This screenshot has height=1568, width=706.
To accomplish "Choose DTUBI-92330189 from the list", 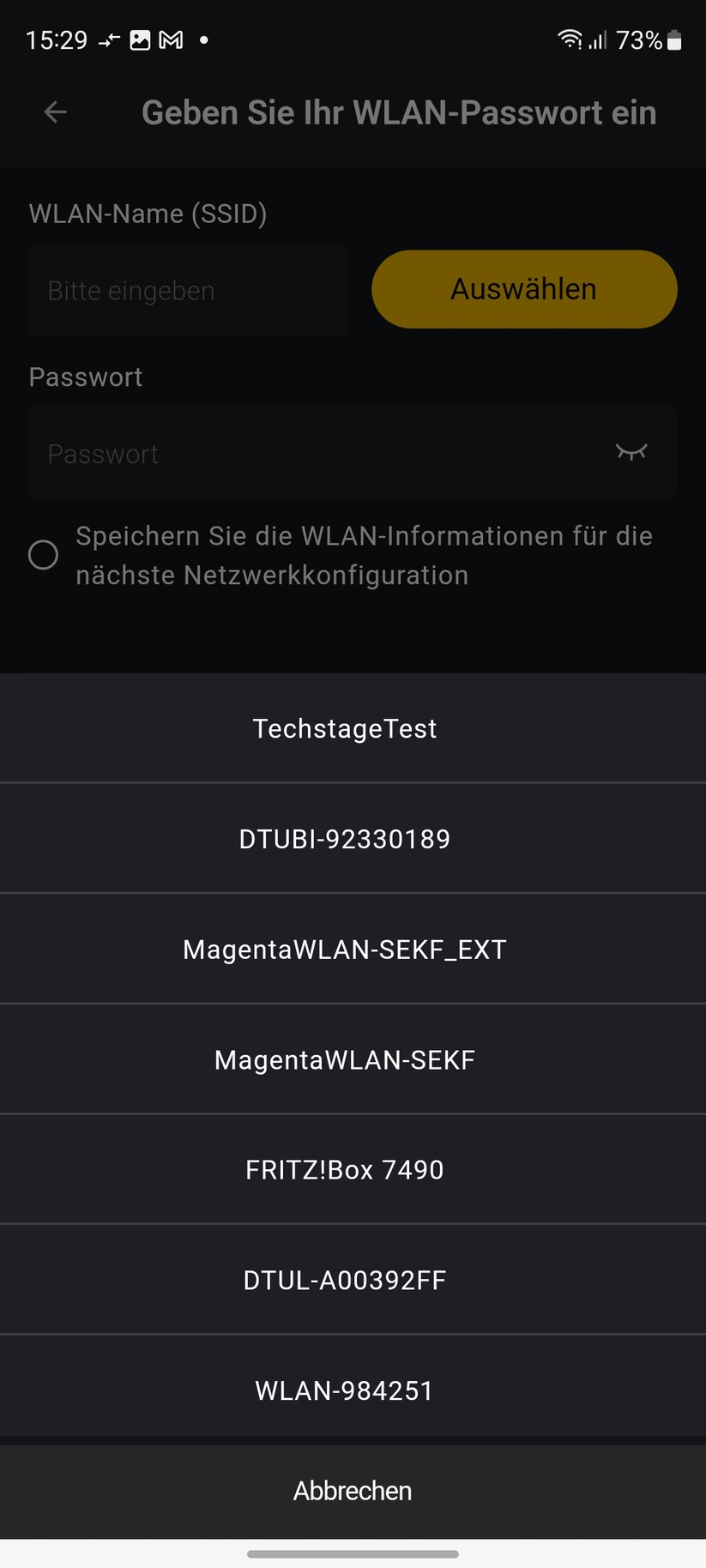I will [345, 839].
